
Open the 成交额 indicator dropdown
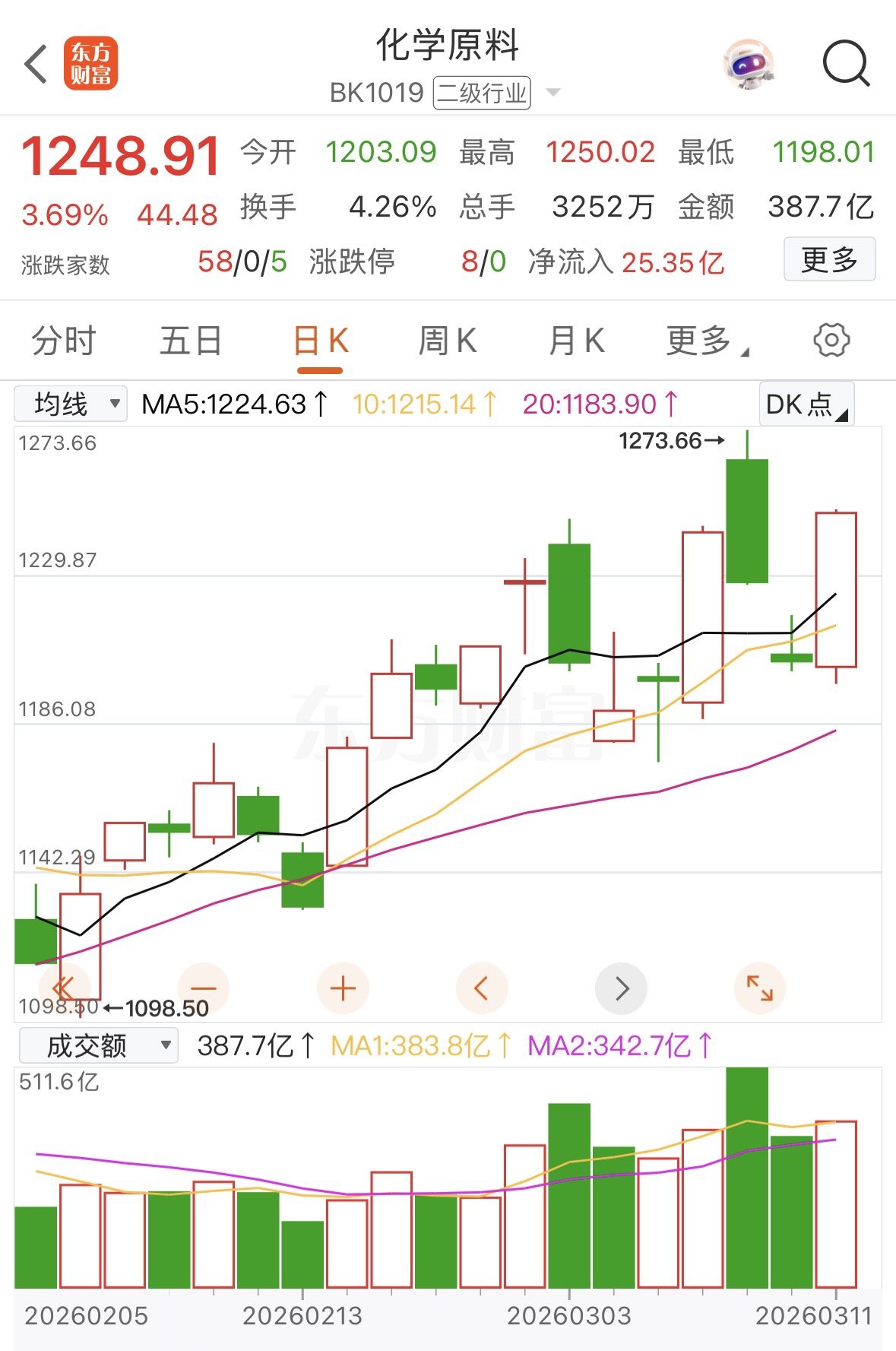(x=99, y=1045)
